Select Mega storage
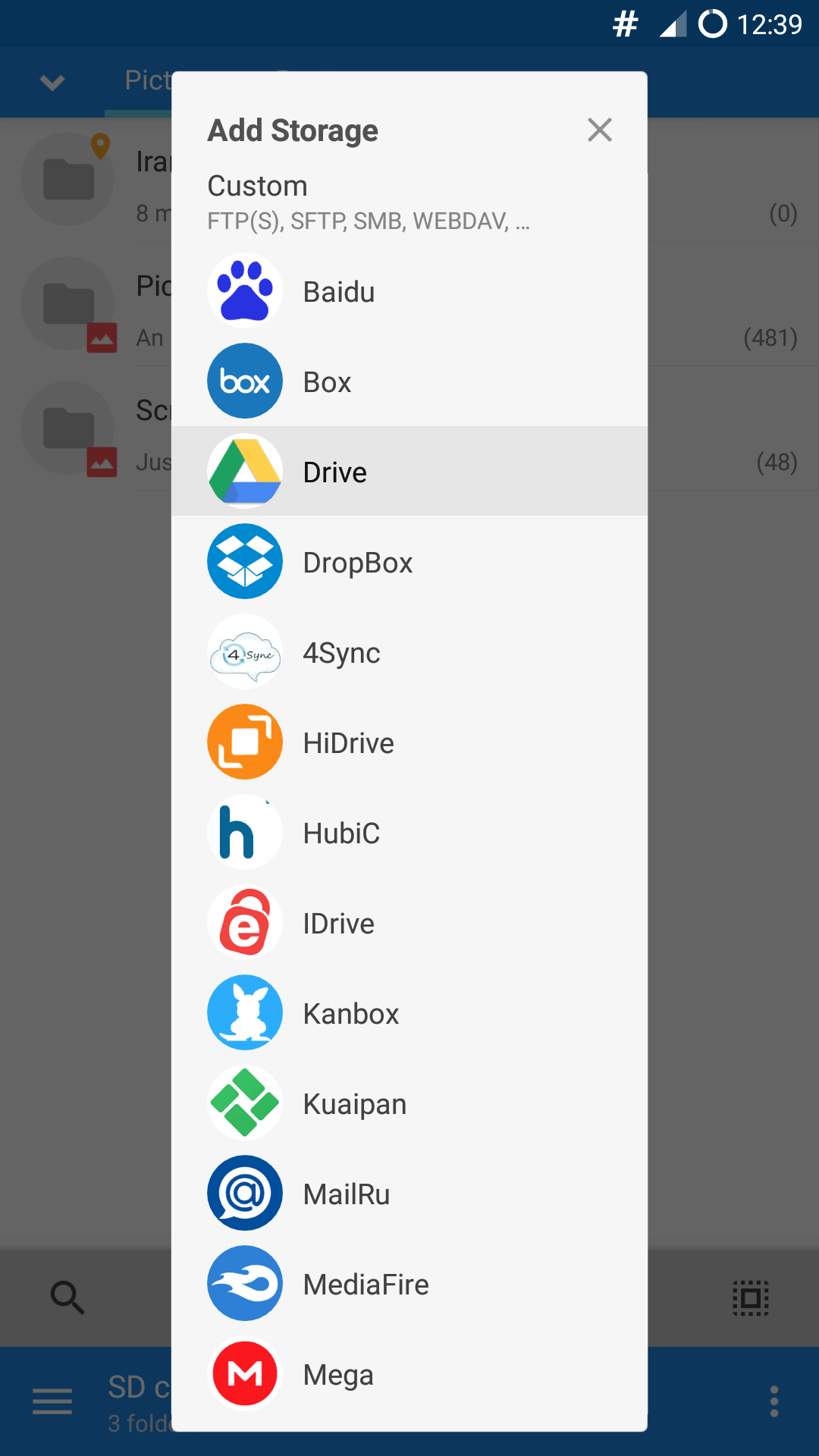 409,1374
